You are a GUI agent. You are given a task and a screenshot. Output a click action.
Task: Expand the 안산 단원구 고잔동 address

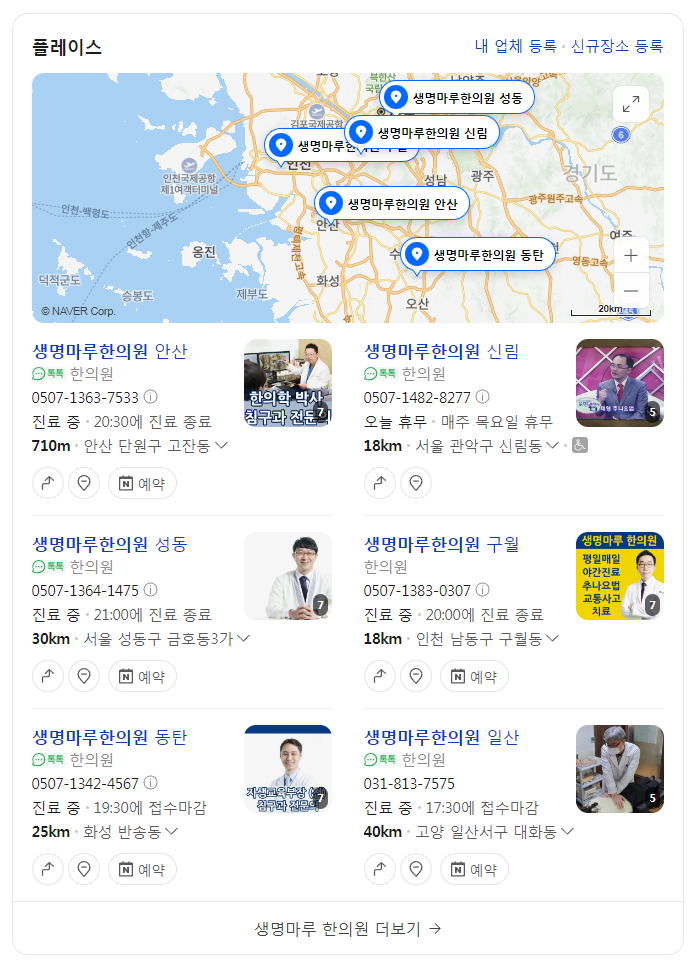coord(221,446)
